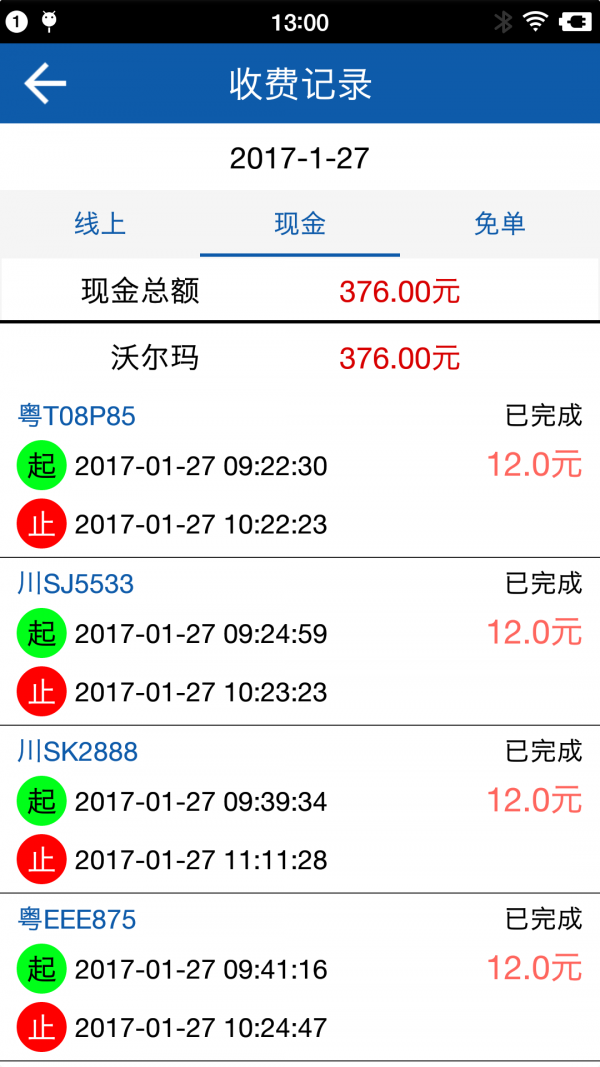
Task: Go back using the arrow icon
Action: point(45,83)
